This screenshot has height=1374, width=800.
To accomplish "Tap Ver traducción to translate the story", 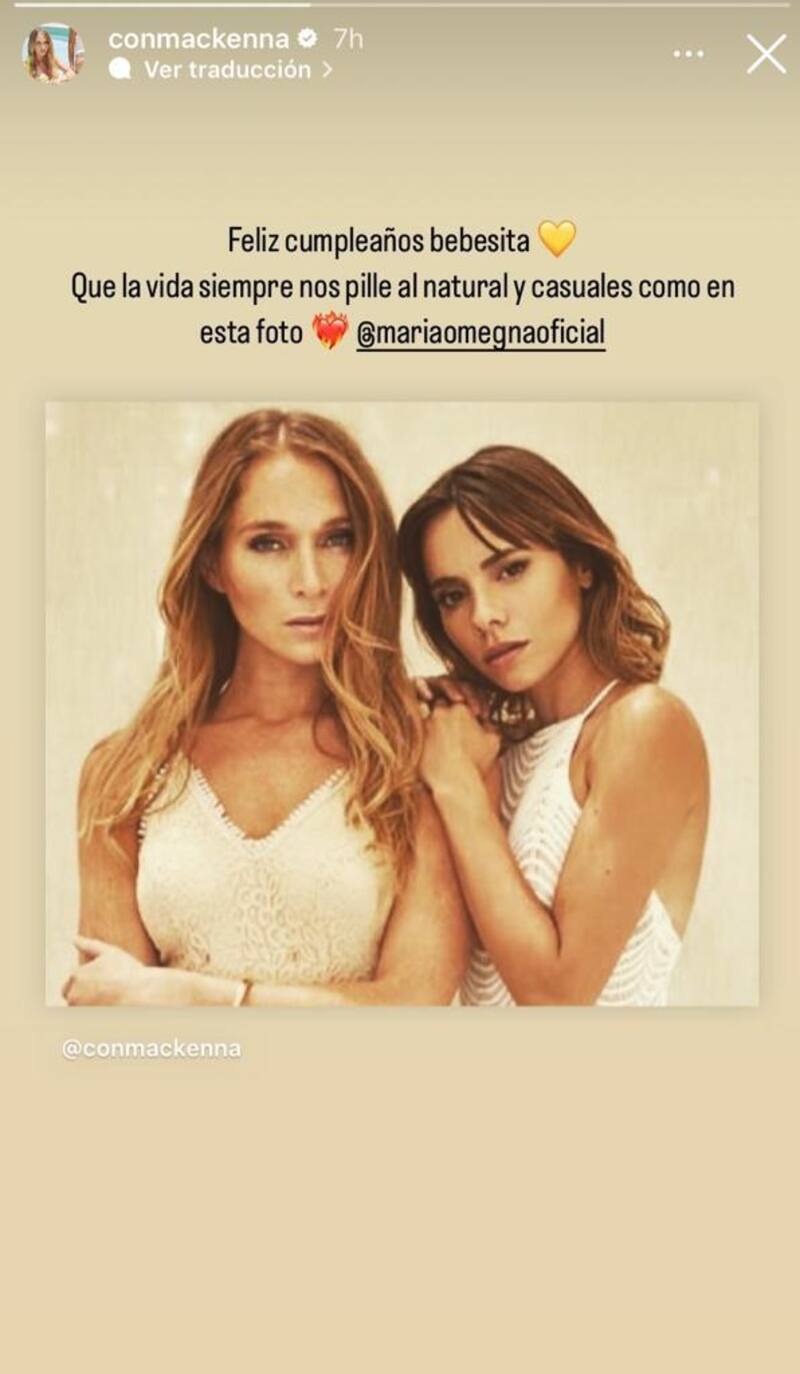I will 227,70.
